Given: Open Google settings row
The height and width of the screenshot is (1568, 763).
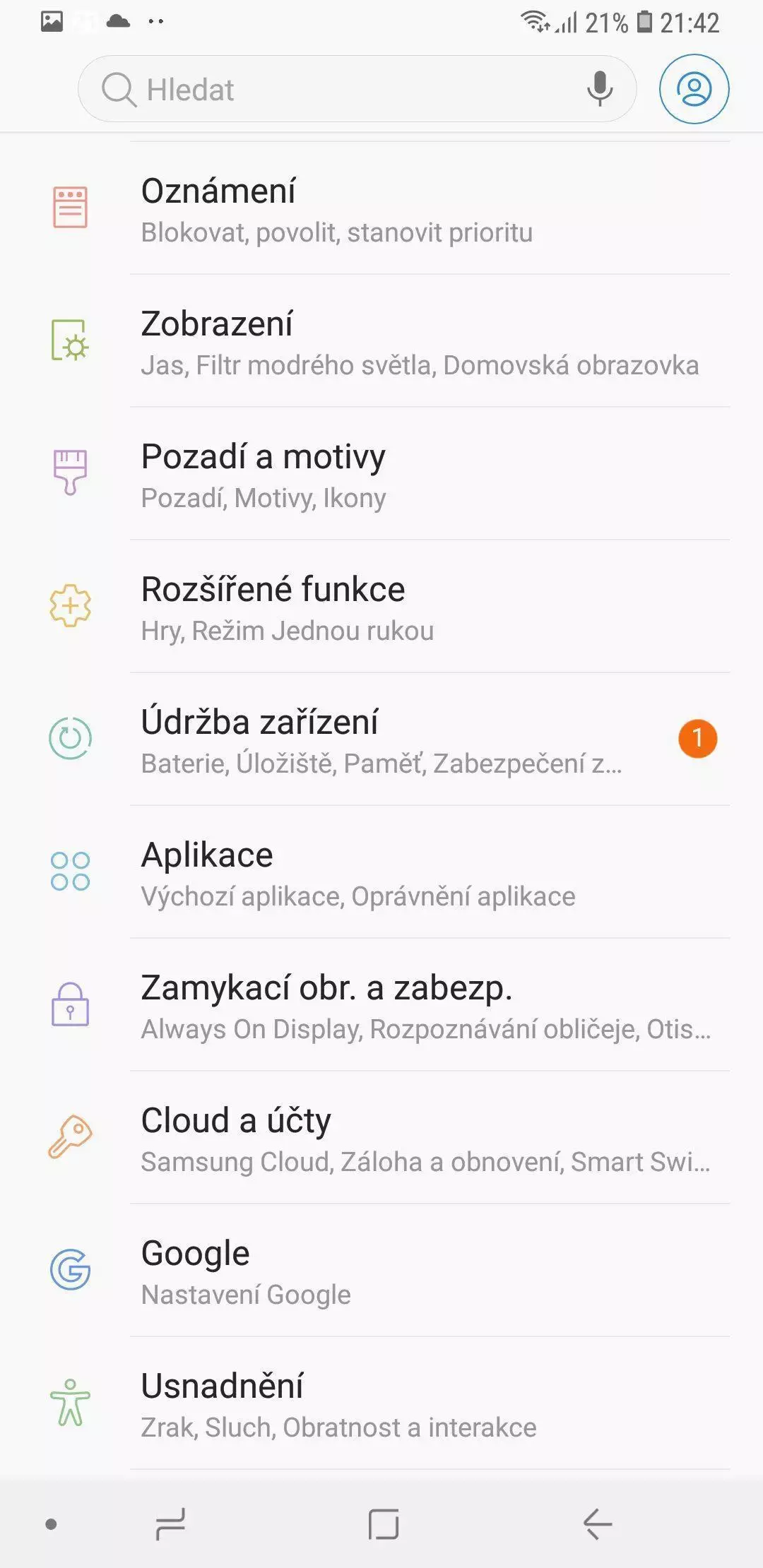Looking at the screenshot, I should tap(381, 1271).
